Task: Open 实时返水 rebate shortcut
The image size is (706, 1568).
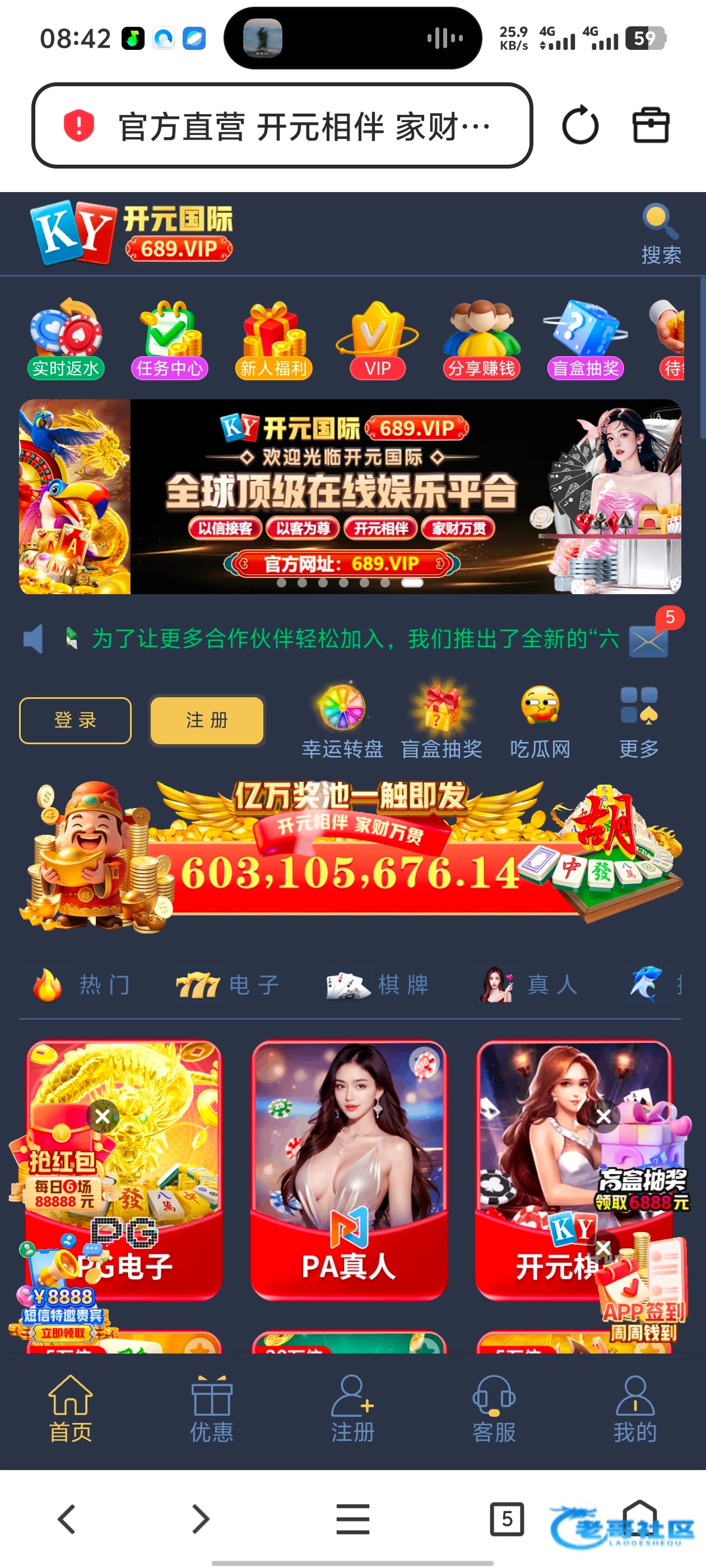Action: point(66,338)
